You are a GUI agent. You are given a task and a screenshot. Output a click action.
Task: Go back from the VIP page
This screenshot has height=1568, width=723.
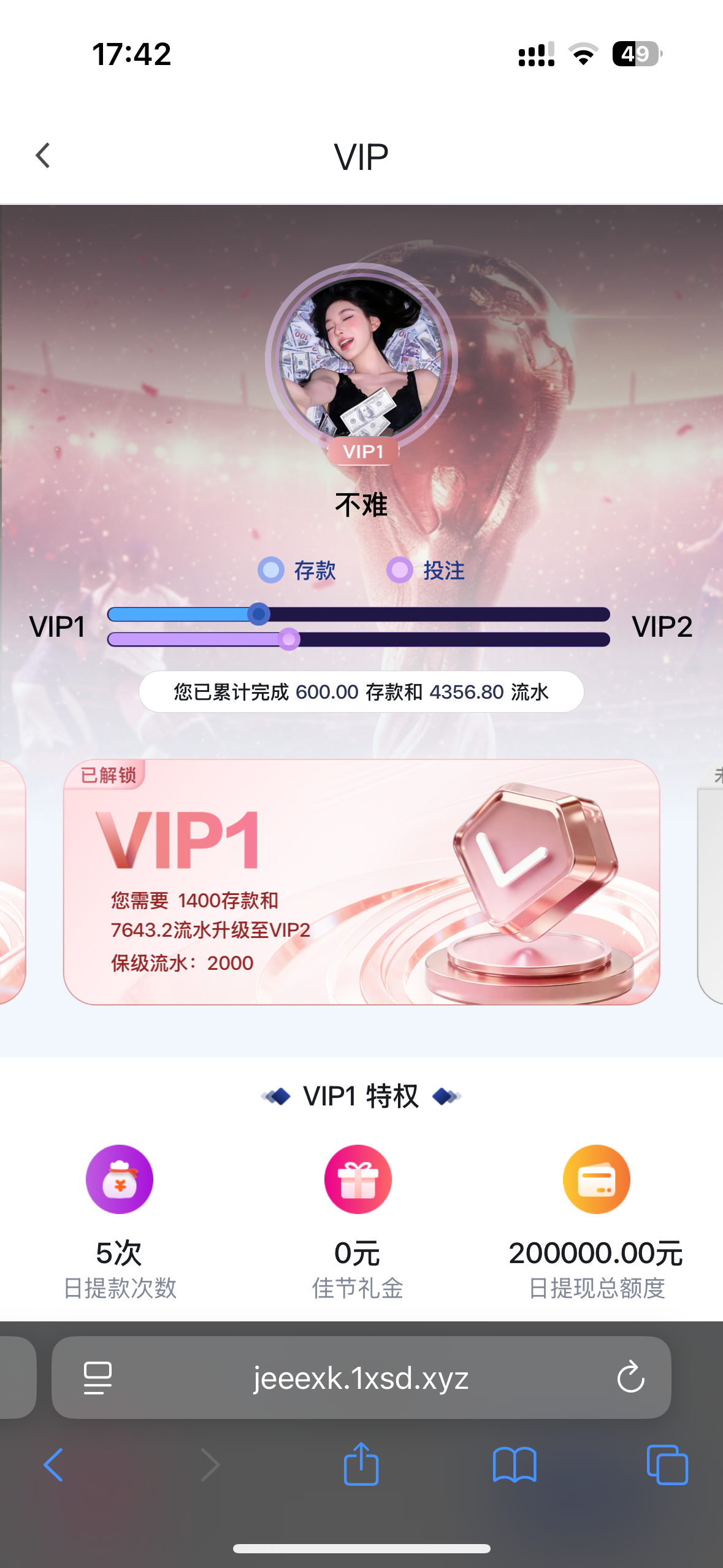(43, 156)
